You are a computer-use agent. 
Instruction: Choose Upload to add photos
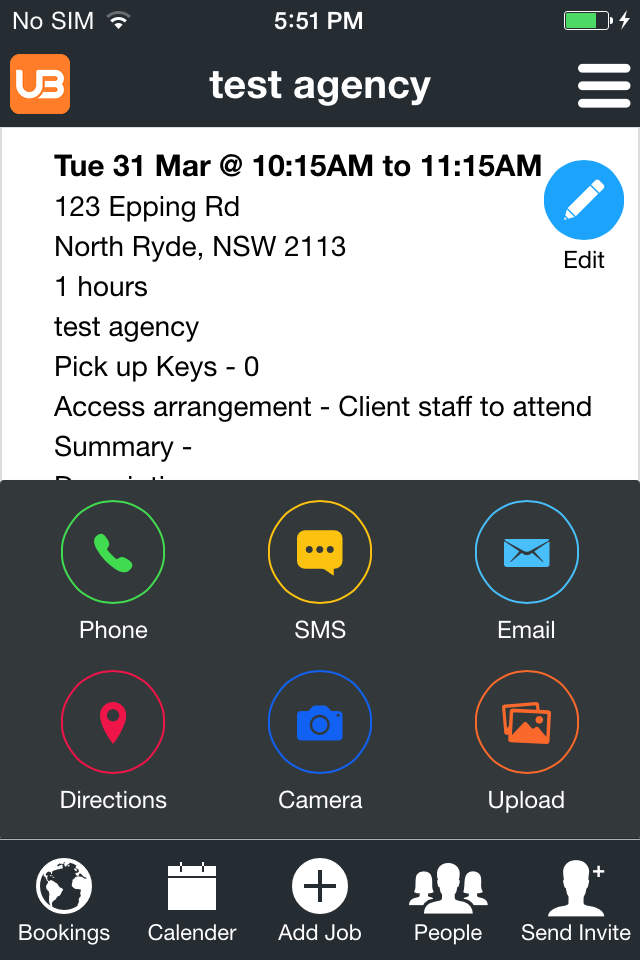coord(526,722)
